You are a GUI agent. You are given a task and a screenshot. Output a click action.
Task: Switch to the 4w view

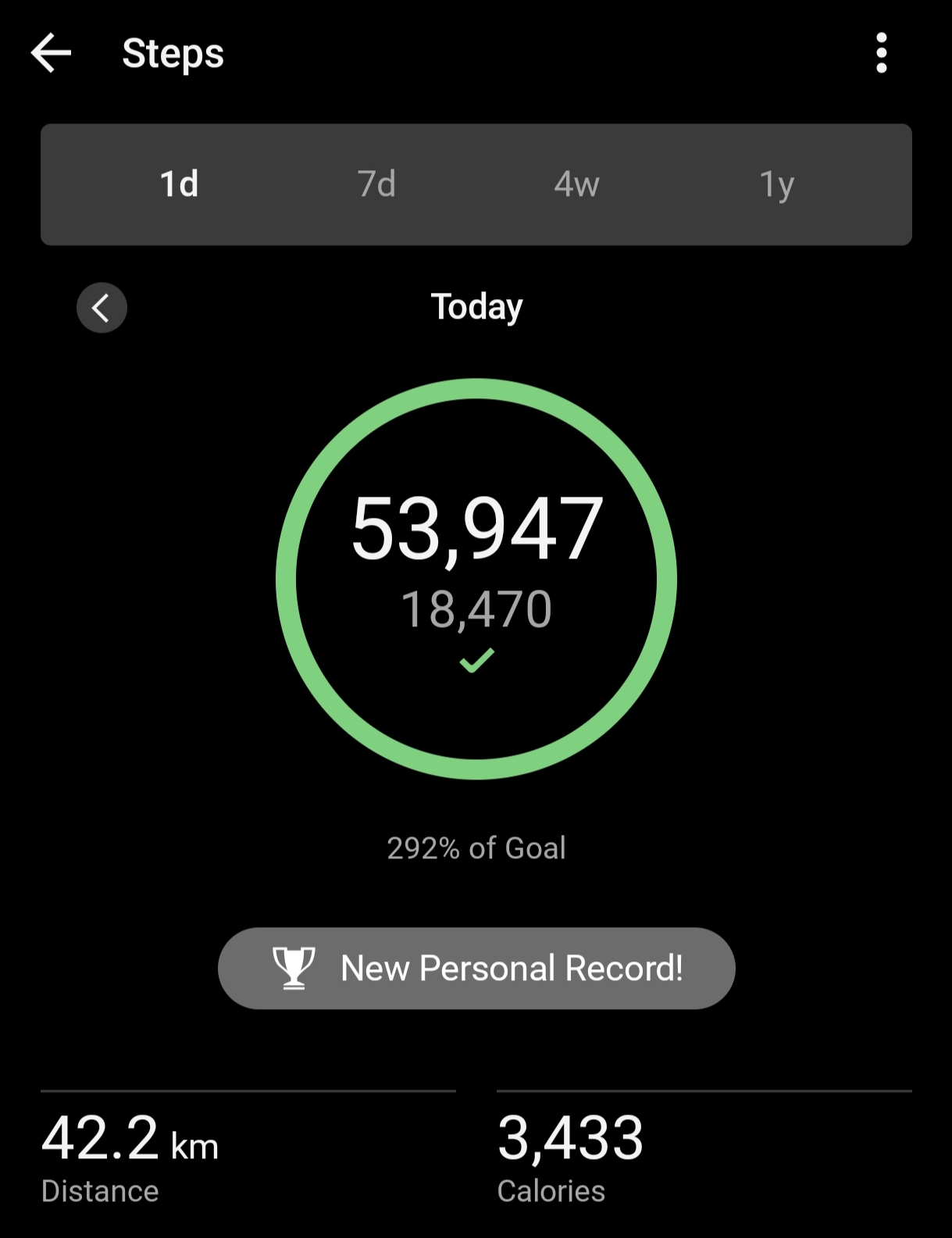tap(576, 184)
